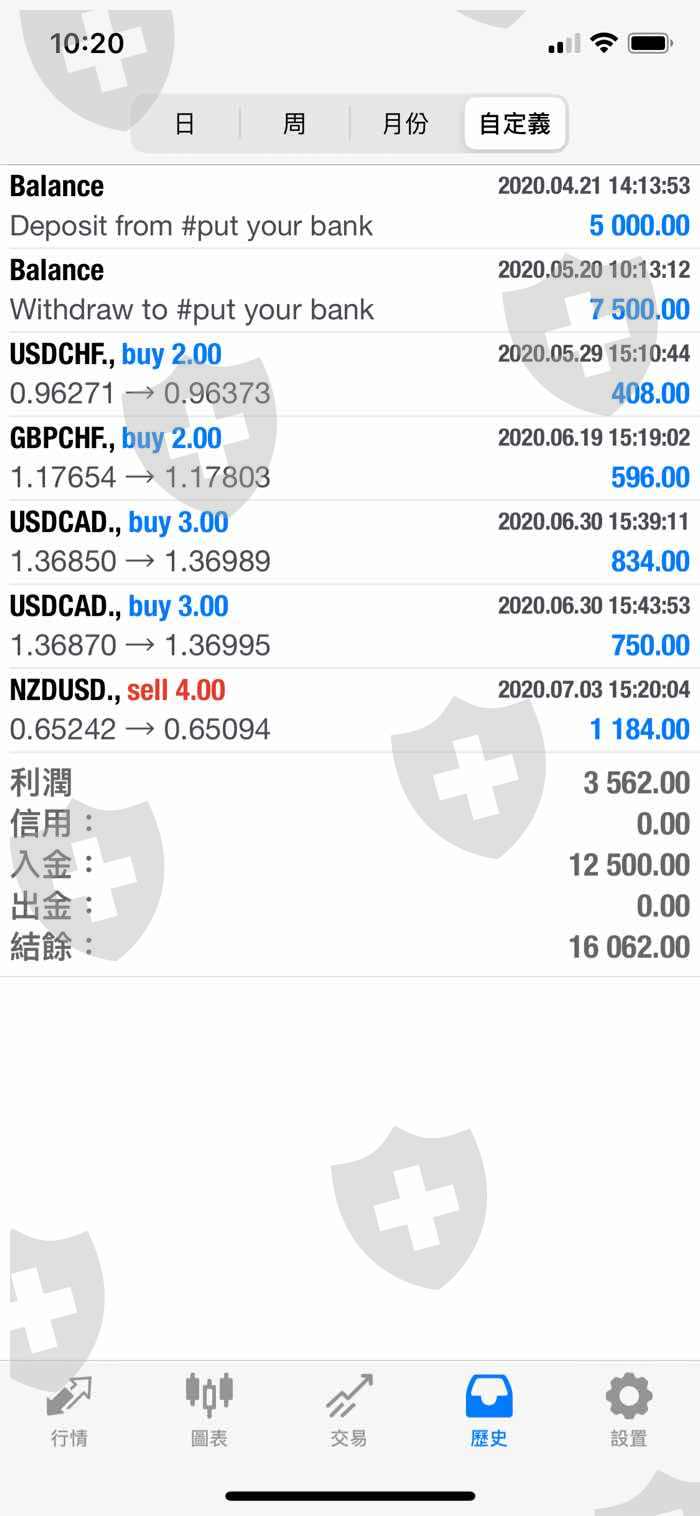Choose the 自定義 custom period
Image resolution: width=700 pixels, height=1516 pixels.
(515, 124)
